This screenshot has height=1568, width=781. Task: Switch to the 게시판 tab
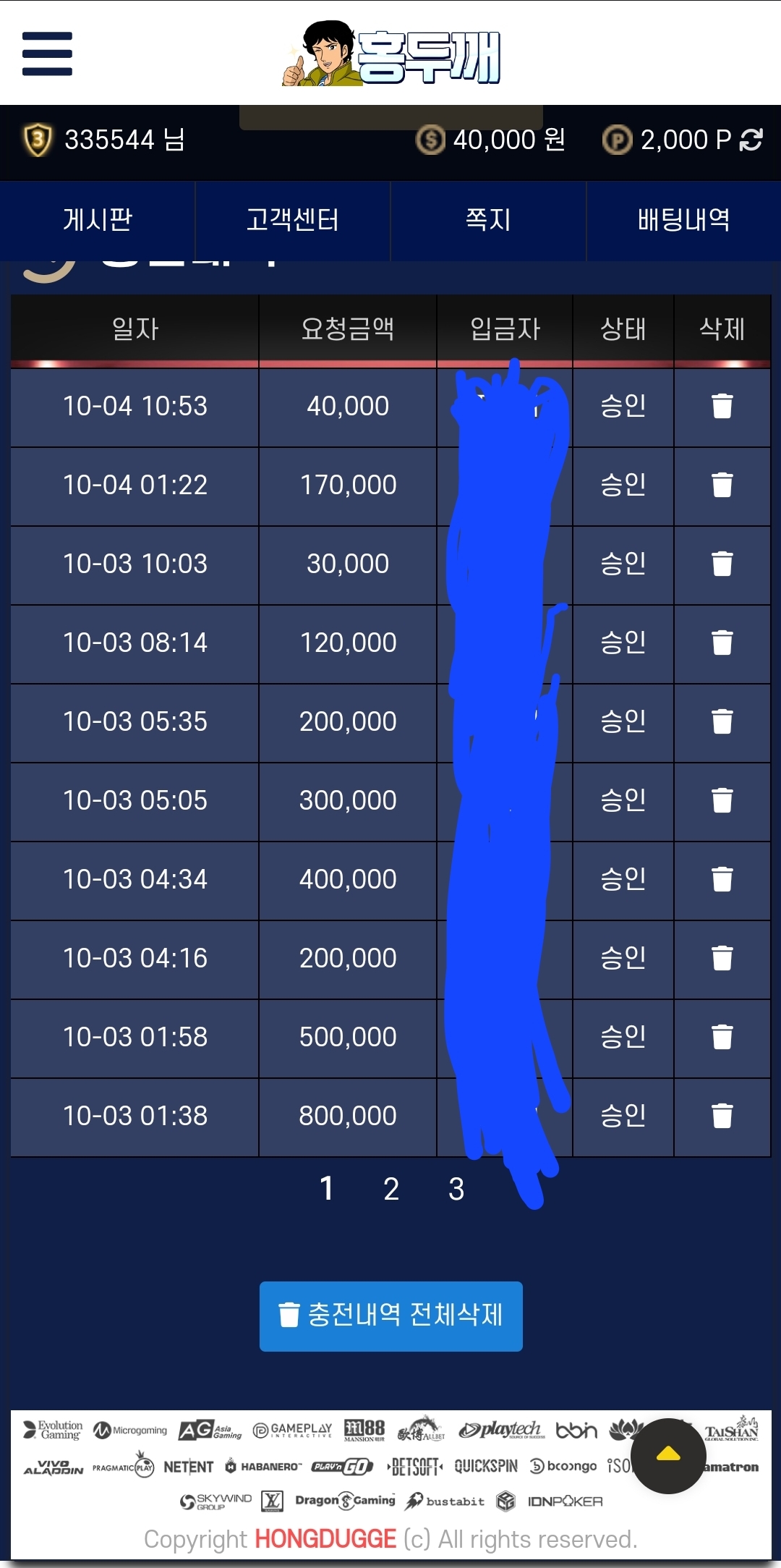(98, 220)
